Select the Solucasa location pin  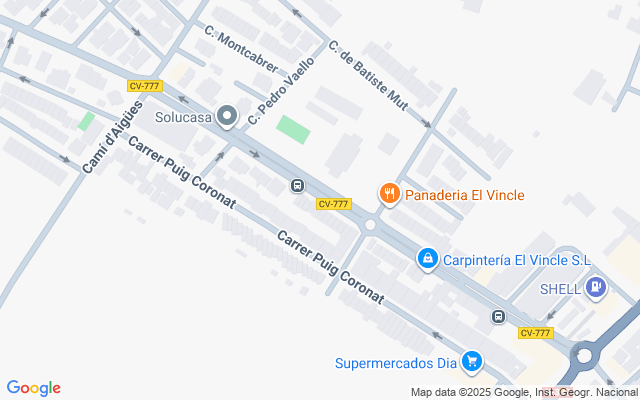click(x=227, y=118)
